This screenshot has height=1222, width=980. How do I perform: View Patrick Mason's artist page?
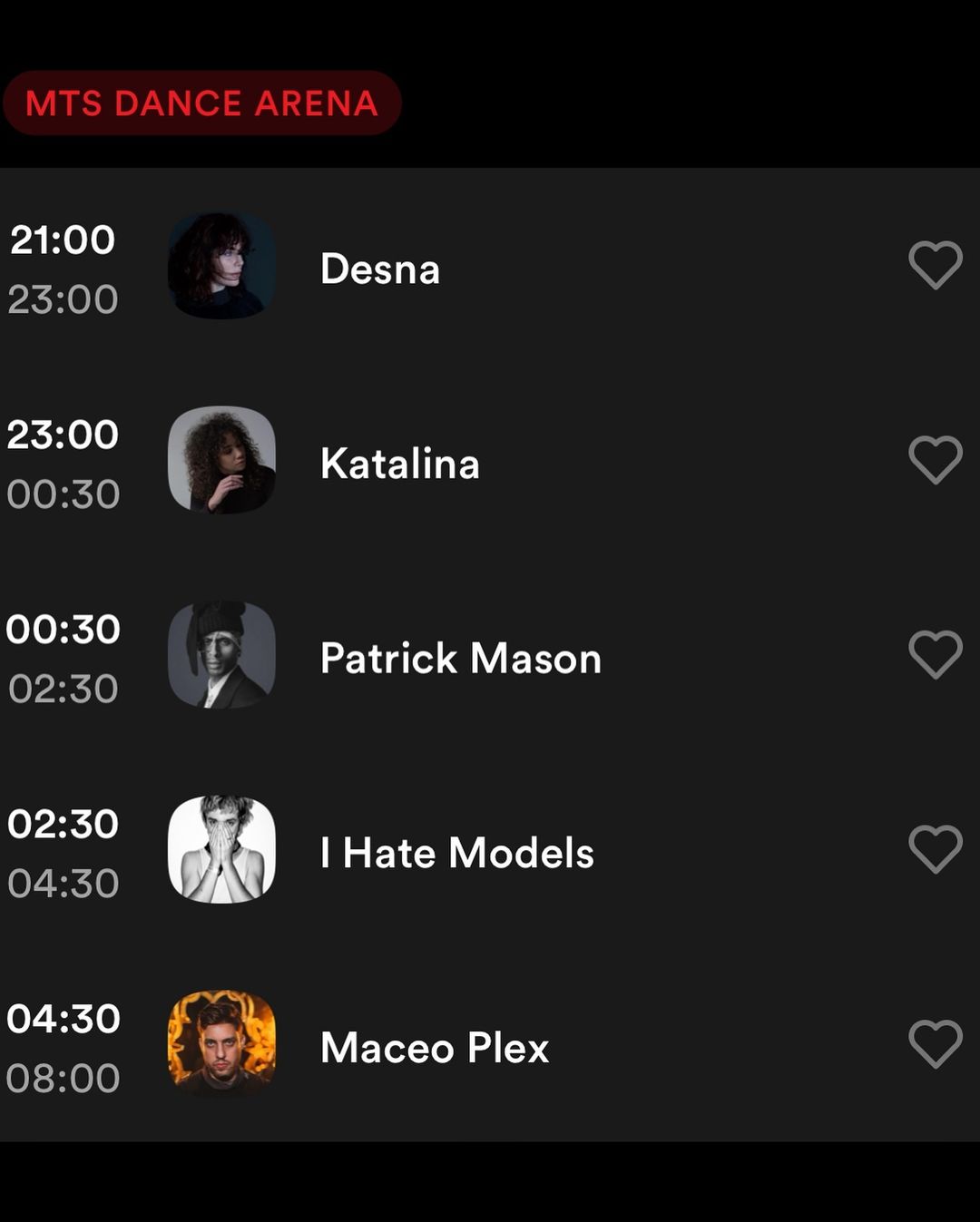[460, 658]
